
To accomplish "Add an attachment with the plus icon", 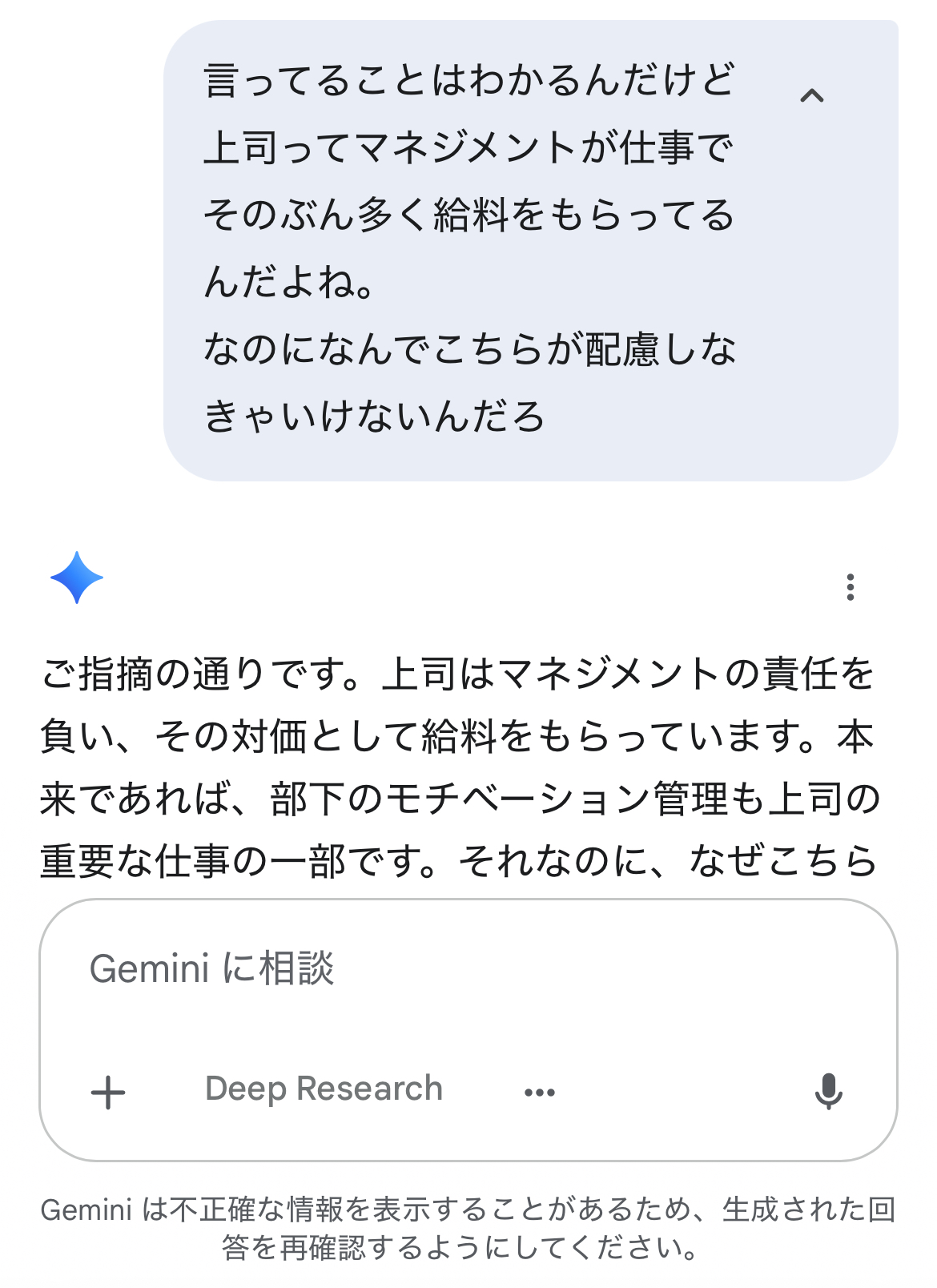I will point(108,1092).
